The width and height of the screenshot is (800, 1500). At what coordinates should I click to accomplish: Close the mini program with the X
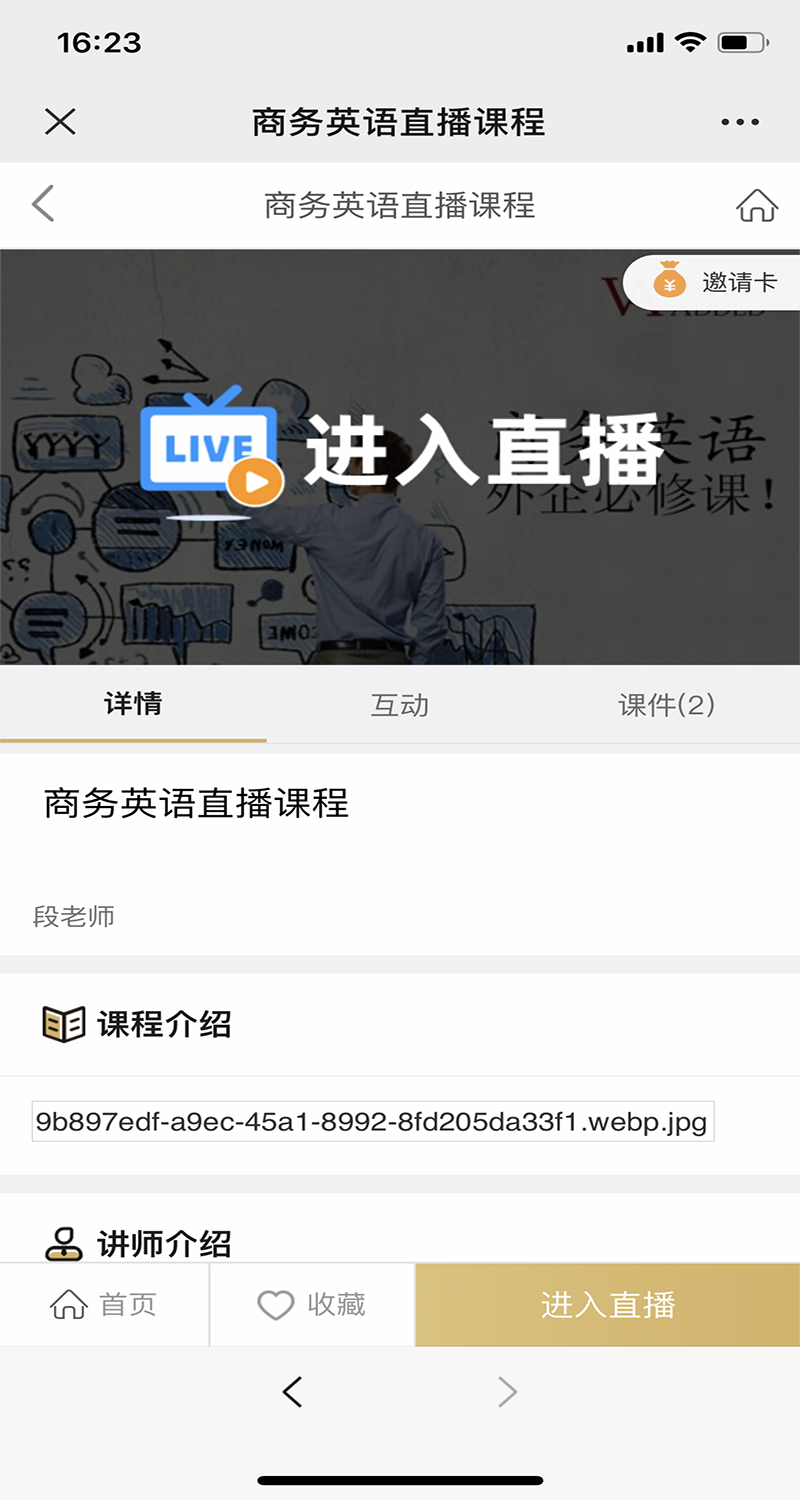[x=61, y=122]
